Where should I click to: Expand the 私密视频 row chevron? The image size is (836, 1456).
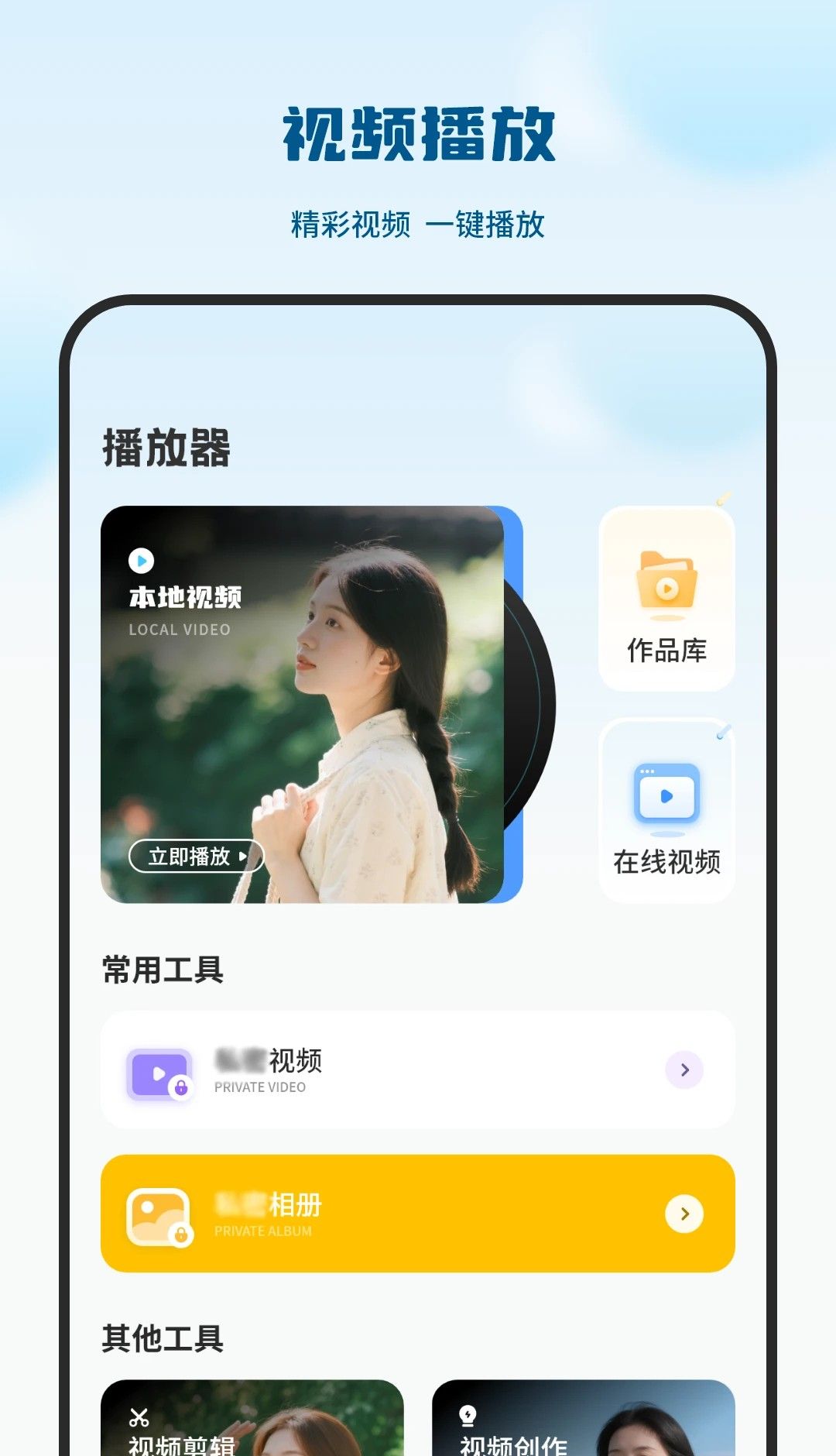[684, 1070]
